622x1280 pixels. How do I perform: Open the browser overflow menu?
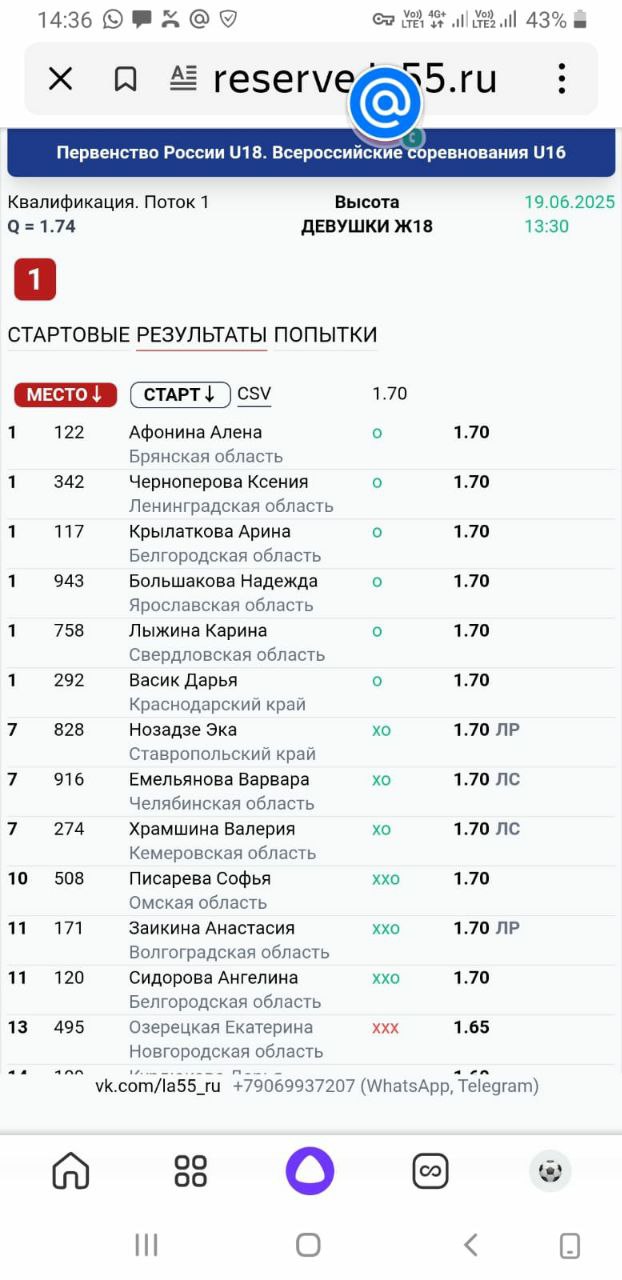[562, 79]
